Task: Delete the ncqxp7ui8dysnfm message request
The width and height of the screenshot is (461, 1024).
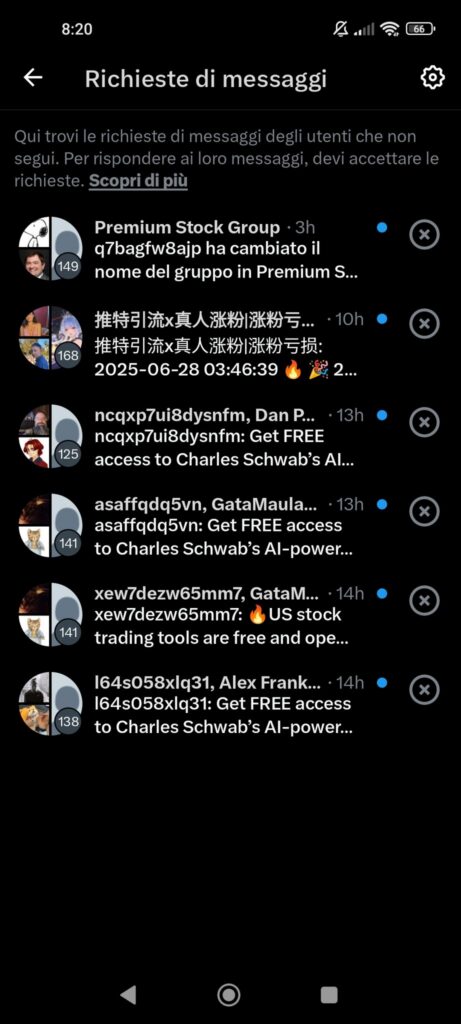Action: click(424, 423)
